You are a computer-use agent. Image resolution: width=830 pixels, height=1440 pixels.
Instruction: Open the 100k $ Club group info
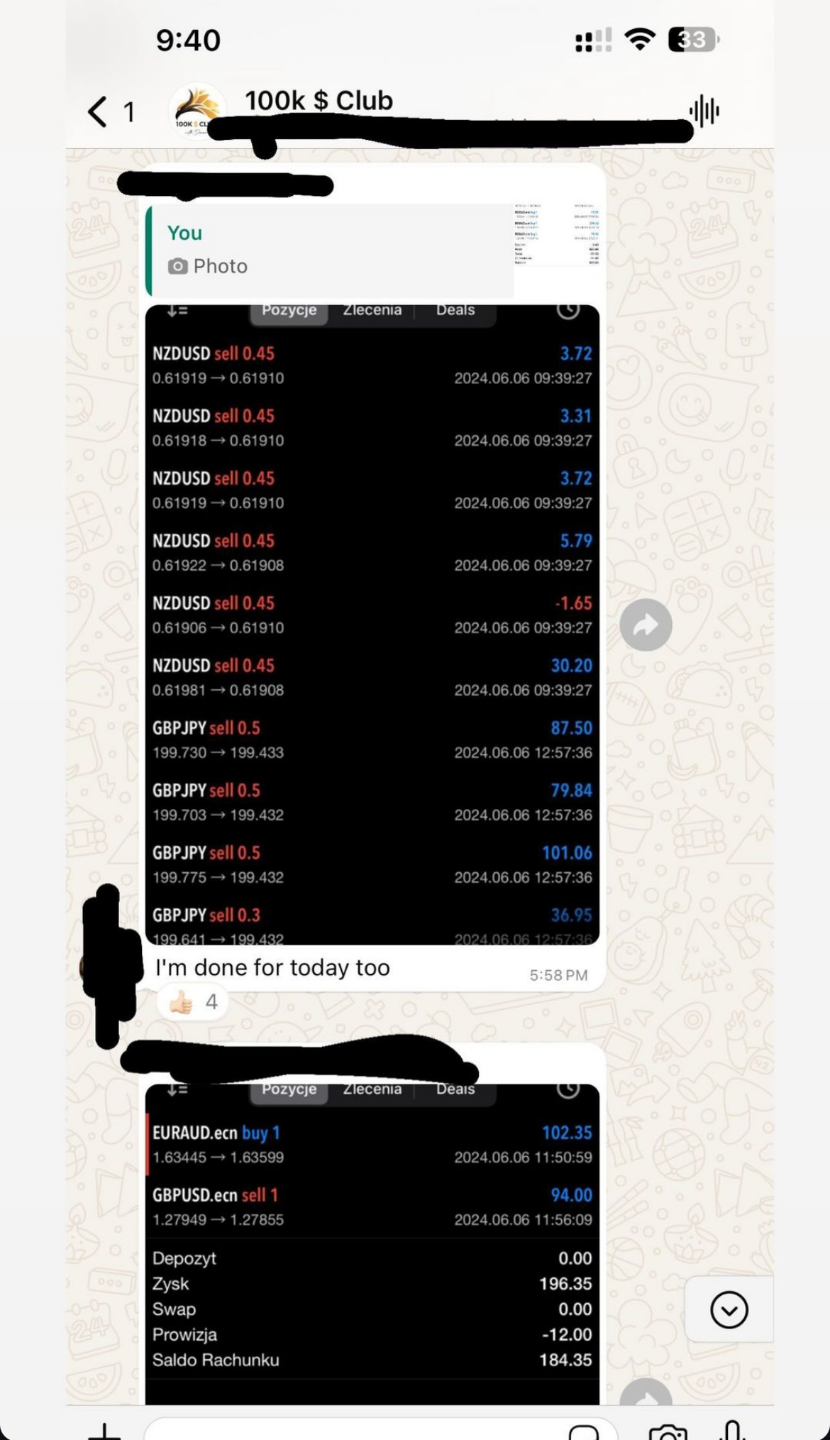tap(318, 102)
